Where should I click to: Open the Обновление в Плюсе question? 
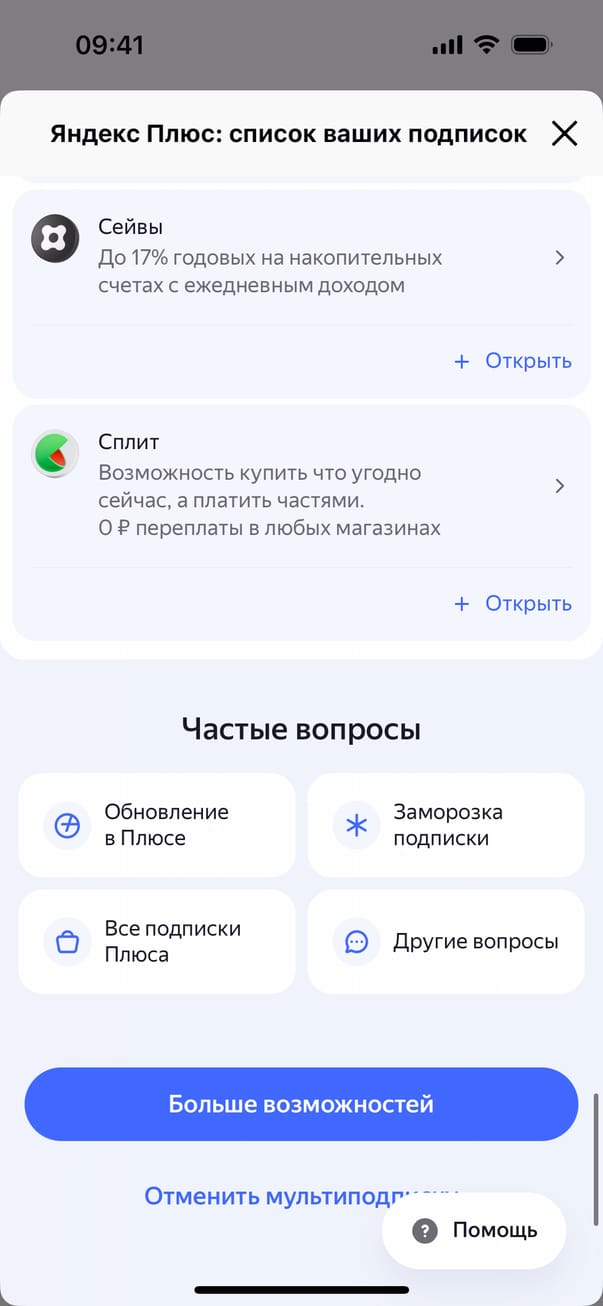tap(157, 825)
